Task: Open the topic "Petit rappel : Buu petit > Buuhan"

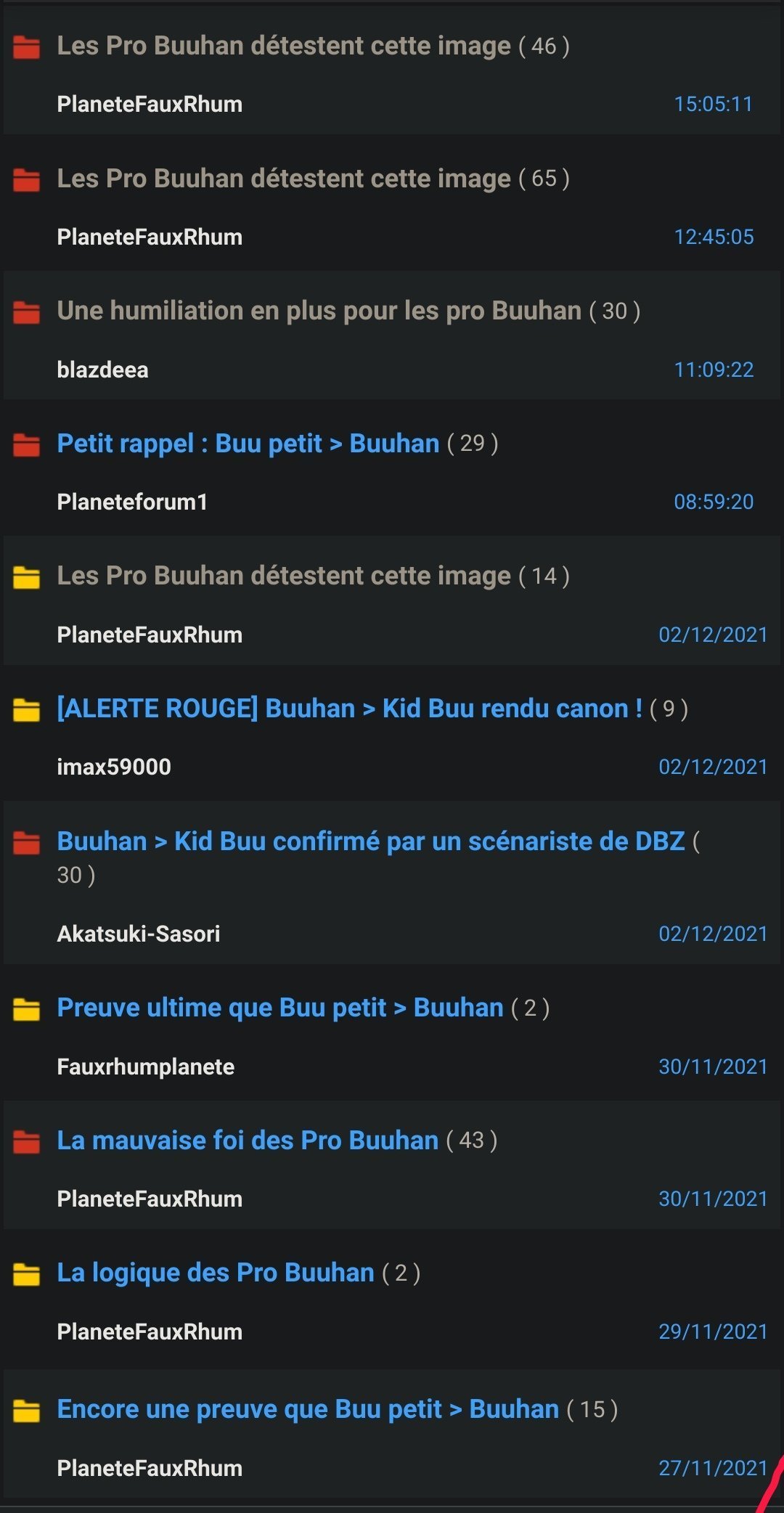Action: pos(248,444)
